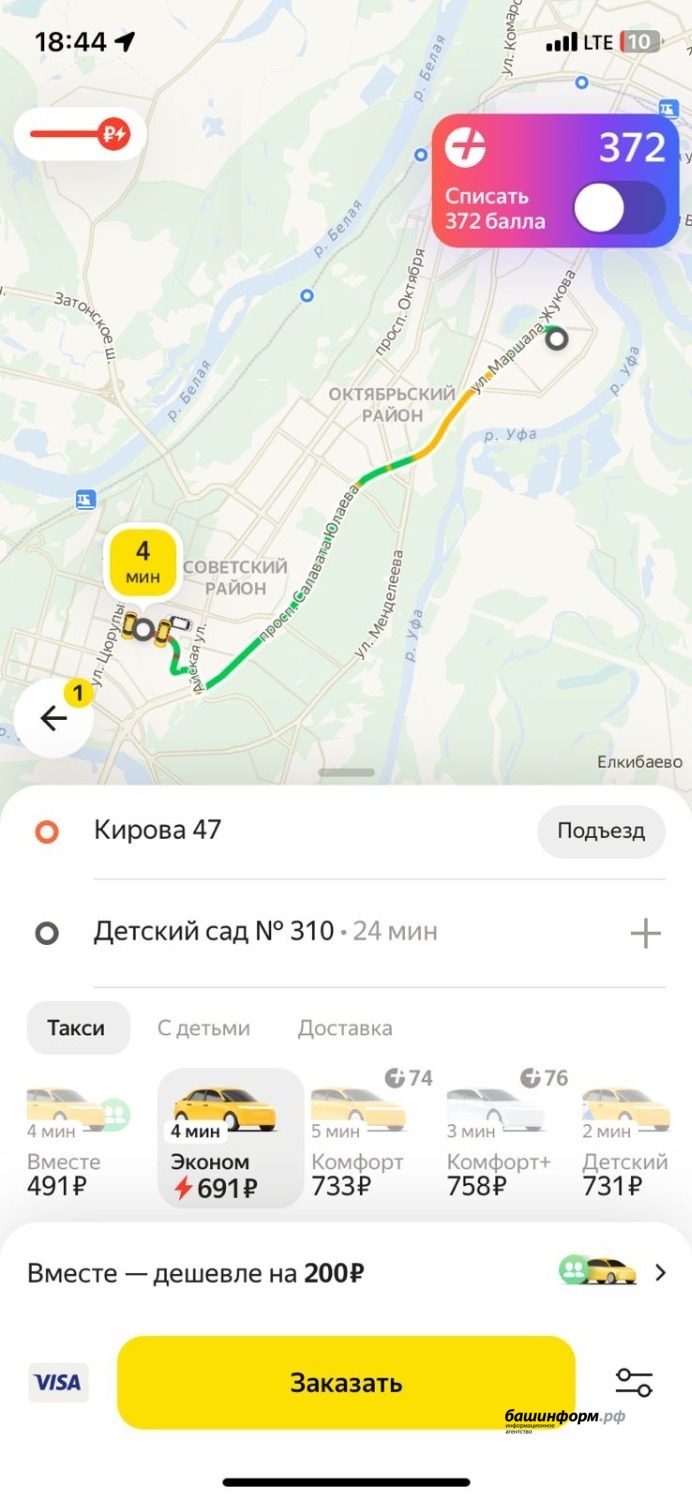
Task: Toggle the Списать 372 балла switch
Action: coord(618,208)
